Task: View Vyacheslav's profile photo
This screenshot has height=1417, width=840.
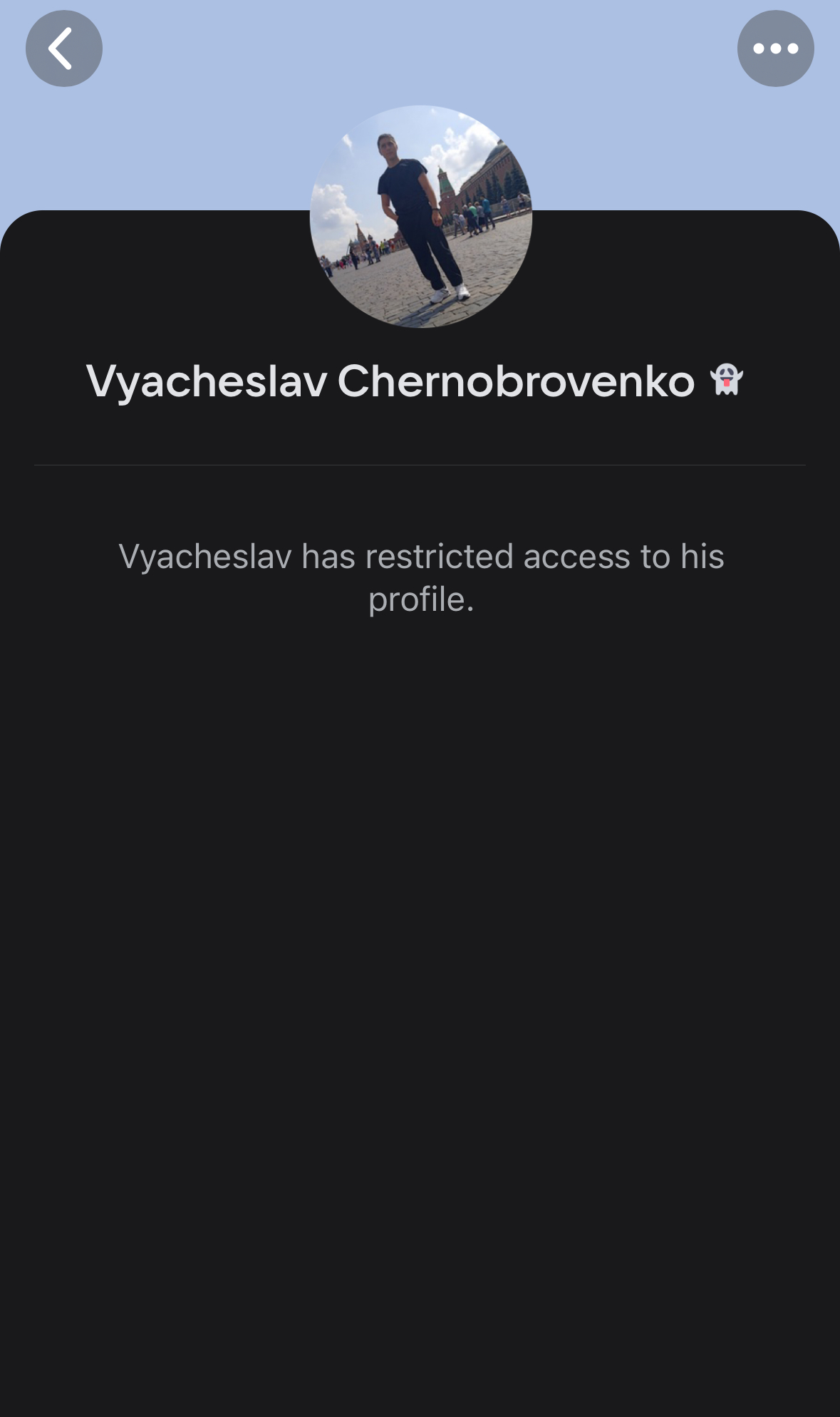Action: tap(421, 217)
